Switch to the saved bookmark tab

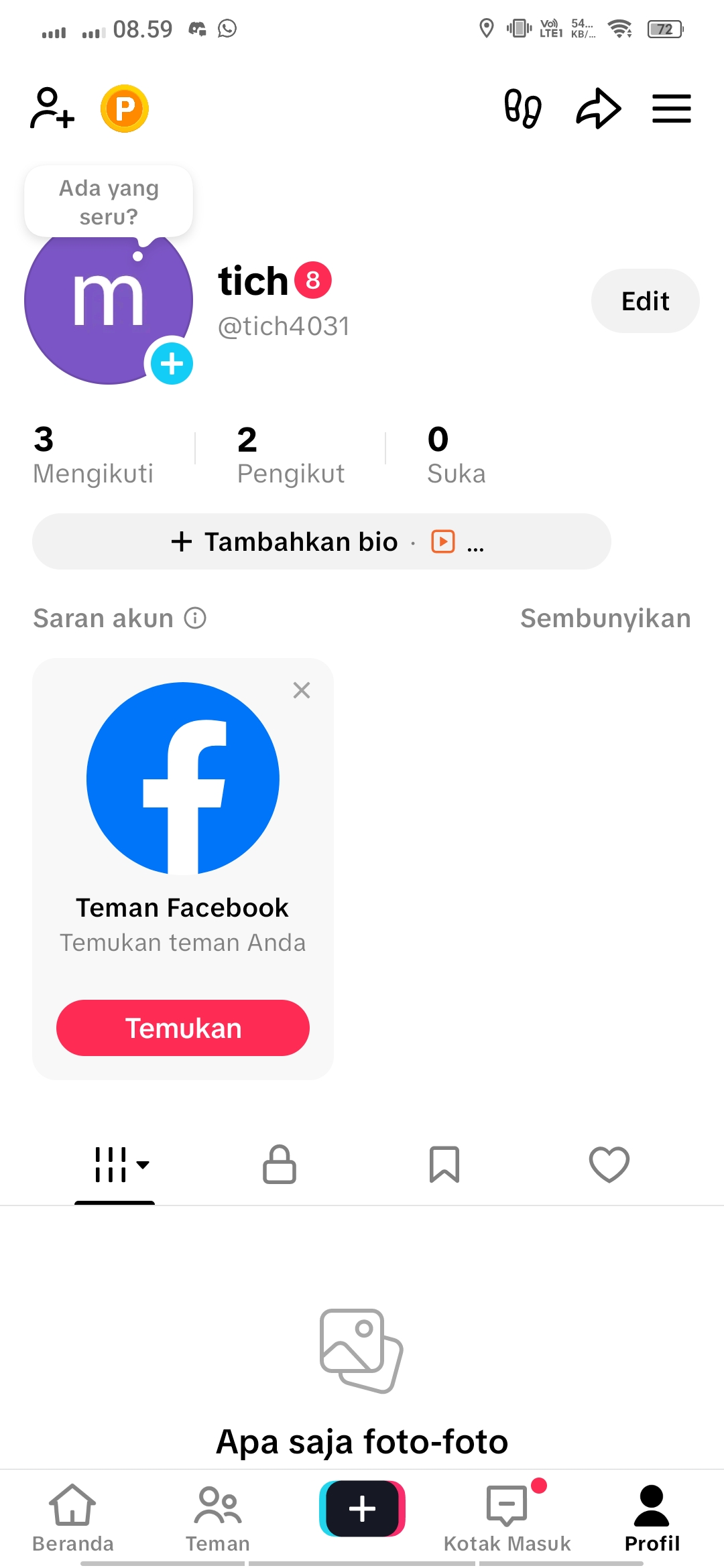pos(444,1165)
